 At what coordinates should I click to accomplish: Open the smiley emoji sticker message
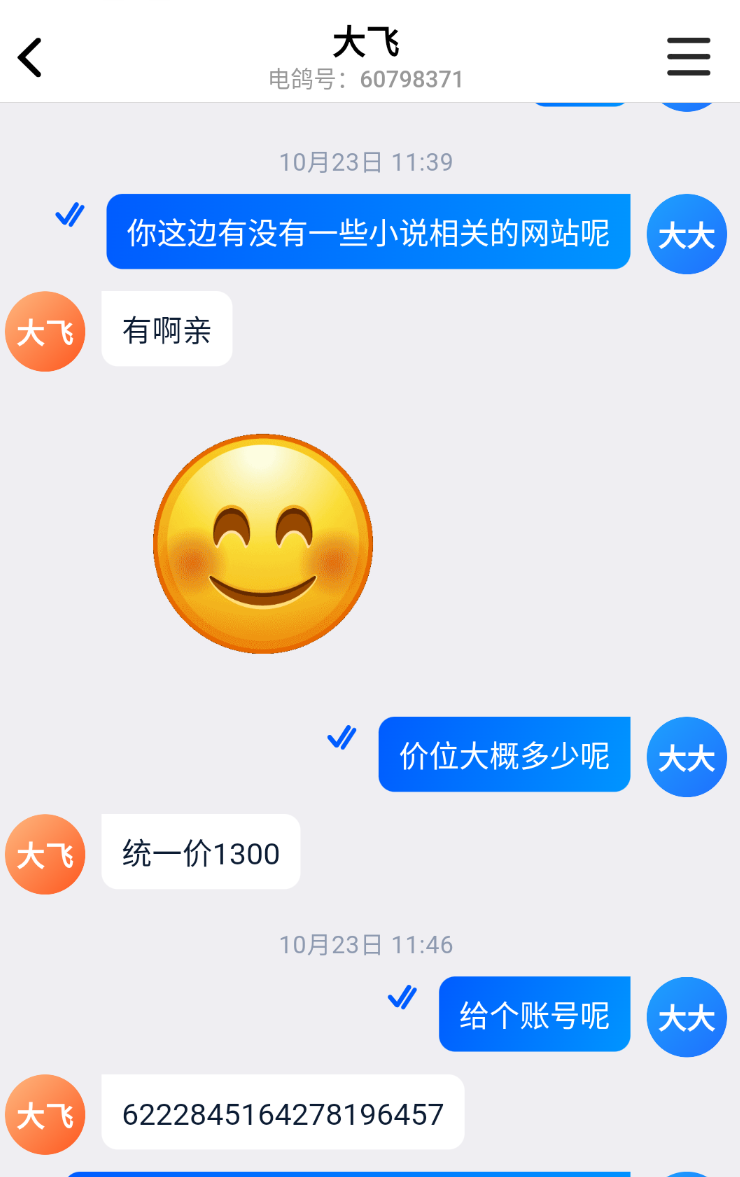[263, 544]
